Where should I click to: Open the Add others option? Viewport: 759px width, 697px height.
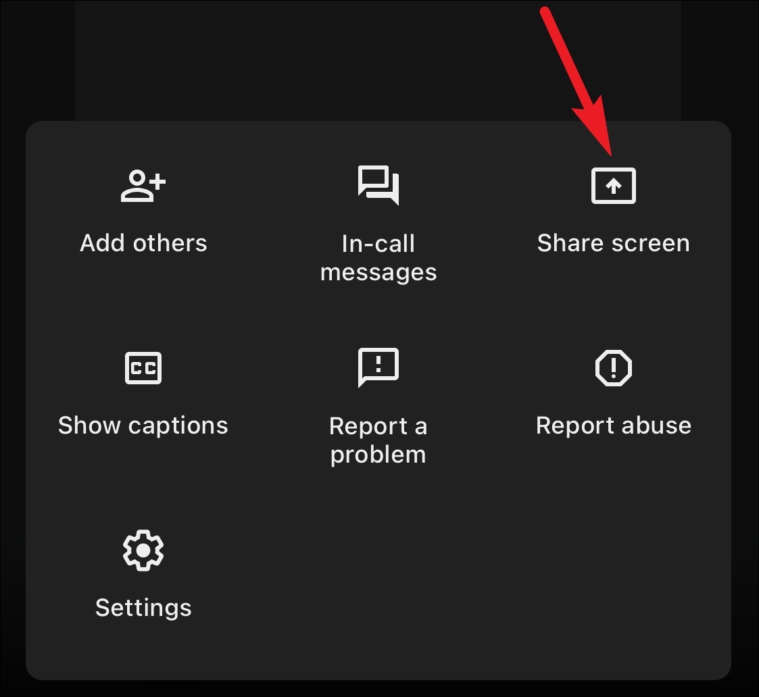143,210
